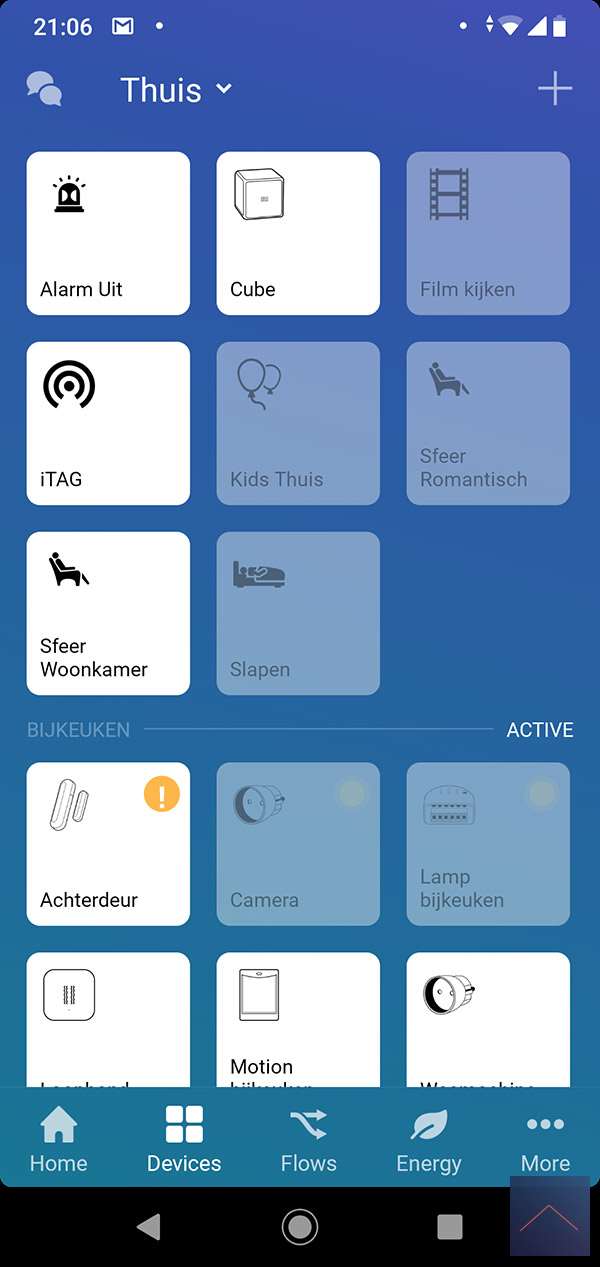Screen dimensions: 600x1267
Task: Open the Achterdeur sensor tile
Action: 108,844
